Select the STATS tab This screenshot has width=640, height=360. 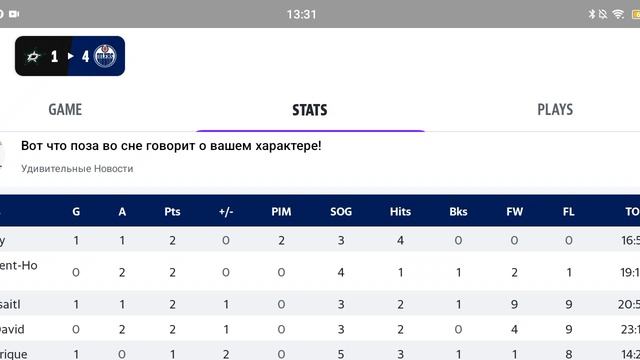(x=310, y=110)
